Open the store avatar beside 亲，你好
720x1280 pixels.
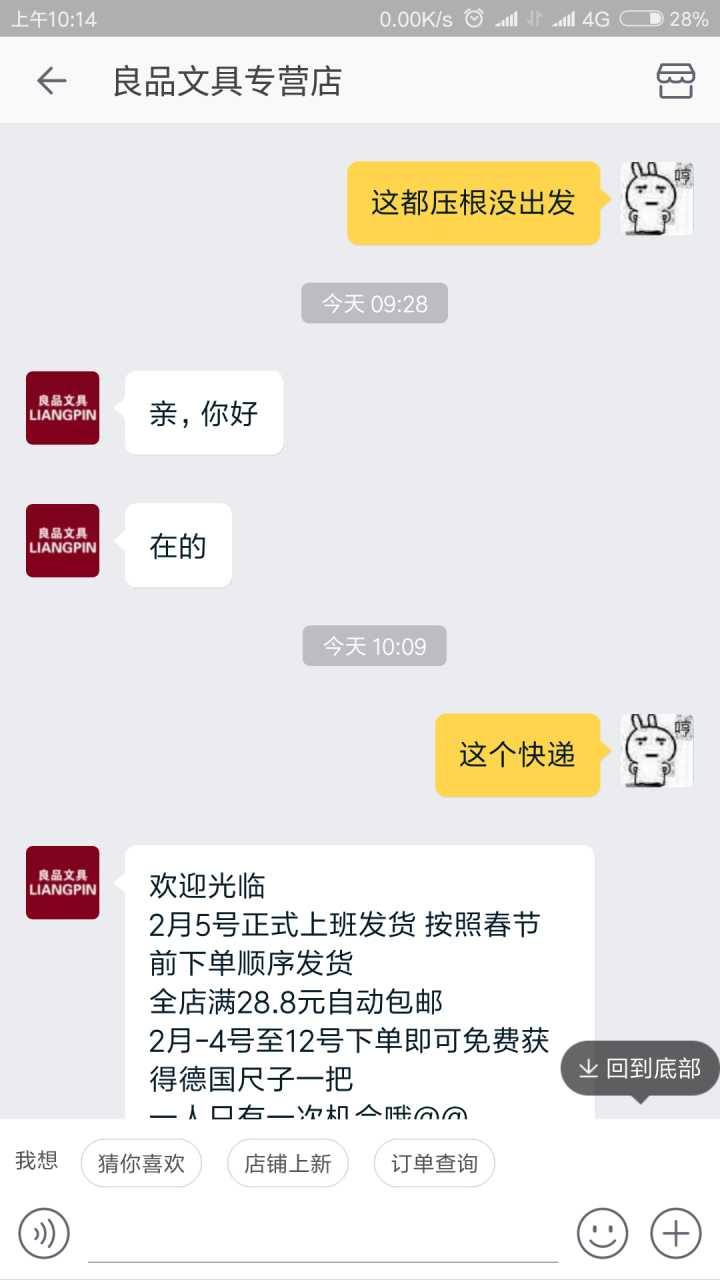(62, 408)
